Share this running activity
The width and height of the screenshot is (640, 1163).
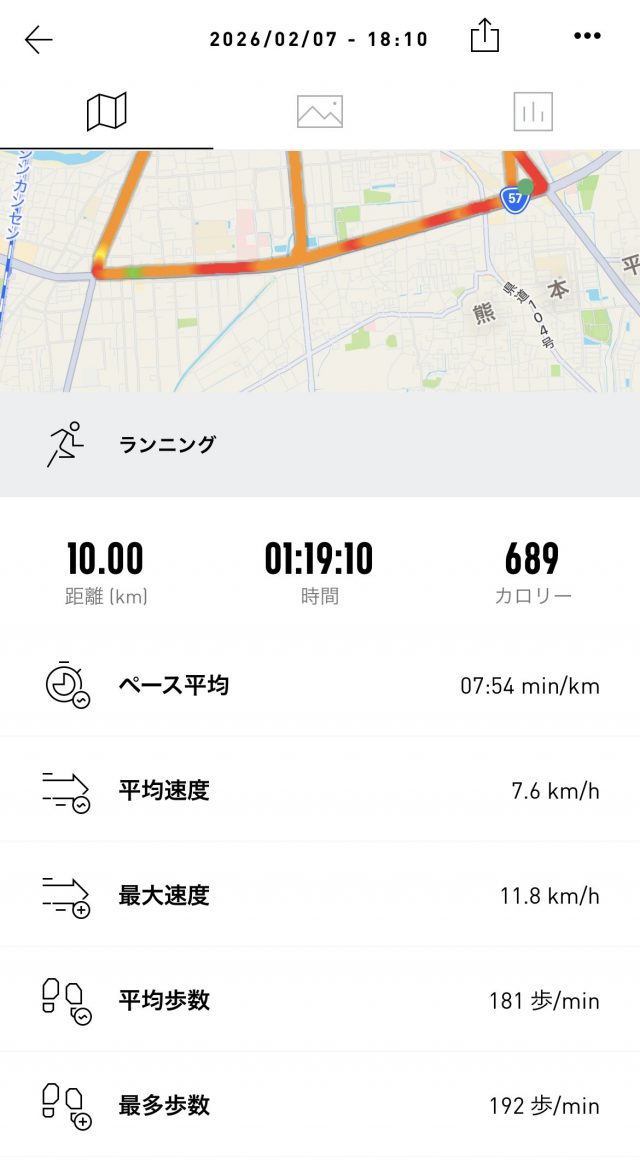click(x=484, y=38)
